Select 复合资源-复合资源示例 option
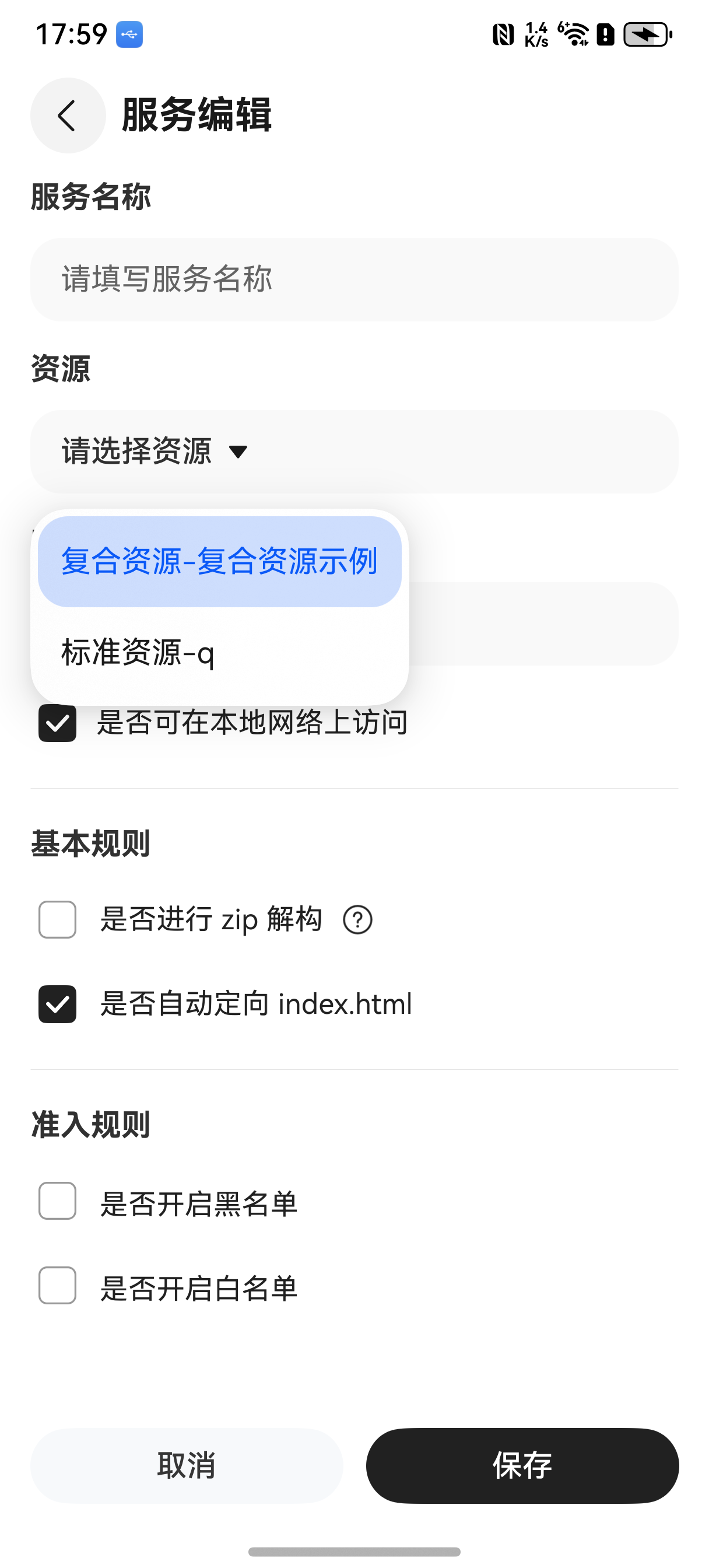The width and height of the screenshot is (709, 1568). [220, 561]
